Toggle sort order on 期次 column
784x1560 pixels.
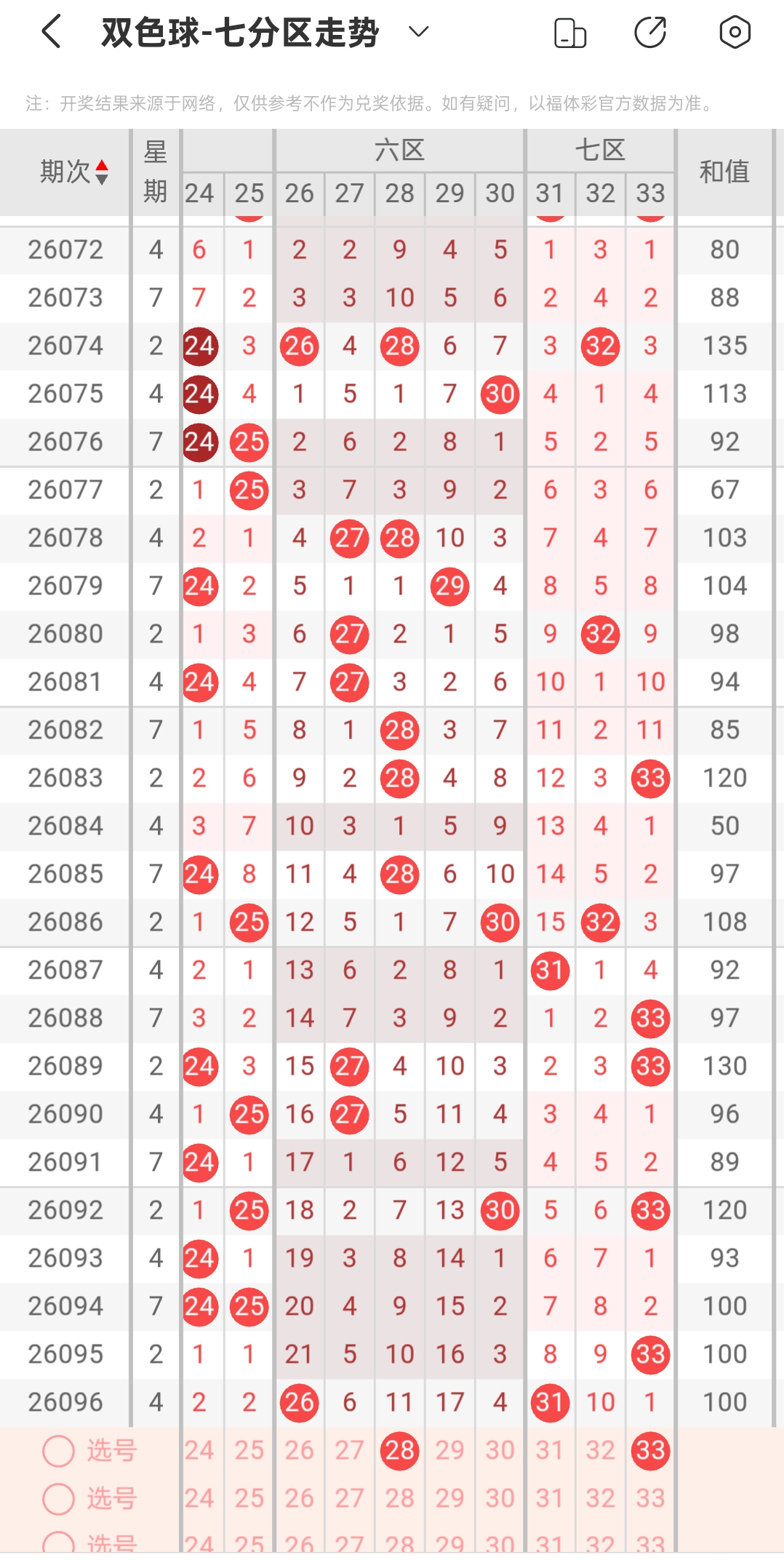[102, 172]
